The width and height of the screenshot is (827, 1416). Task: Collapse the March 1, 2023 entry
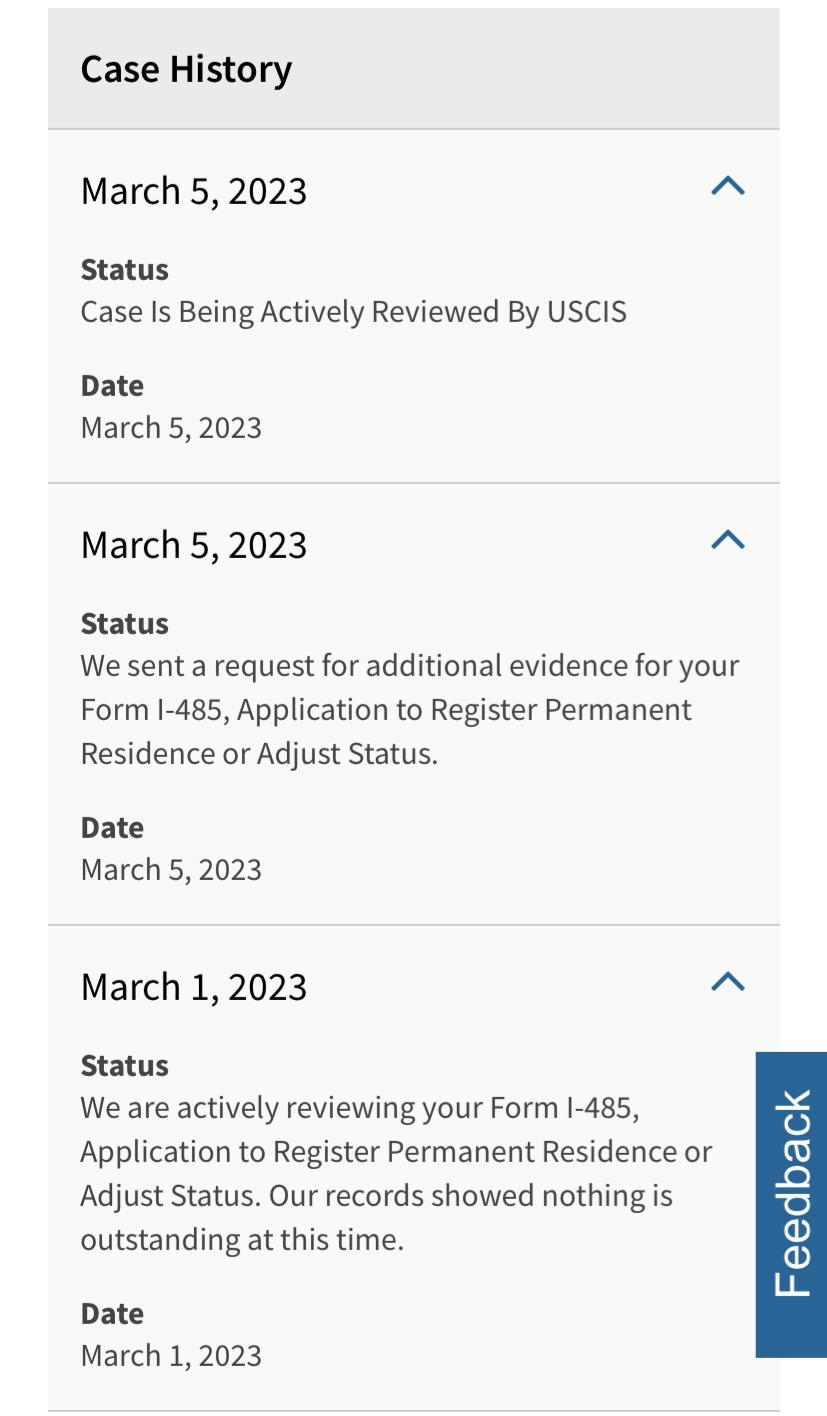(728, 982)
